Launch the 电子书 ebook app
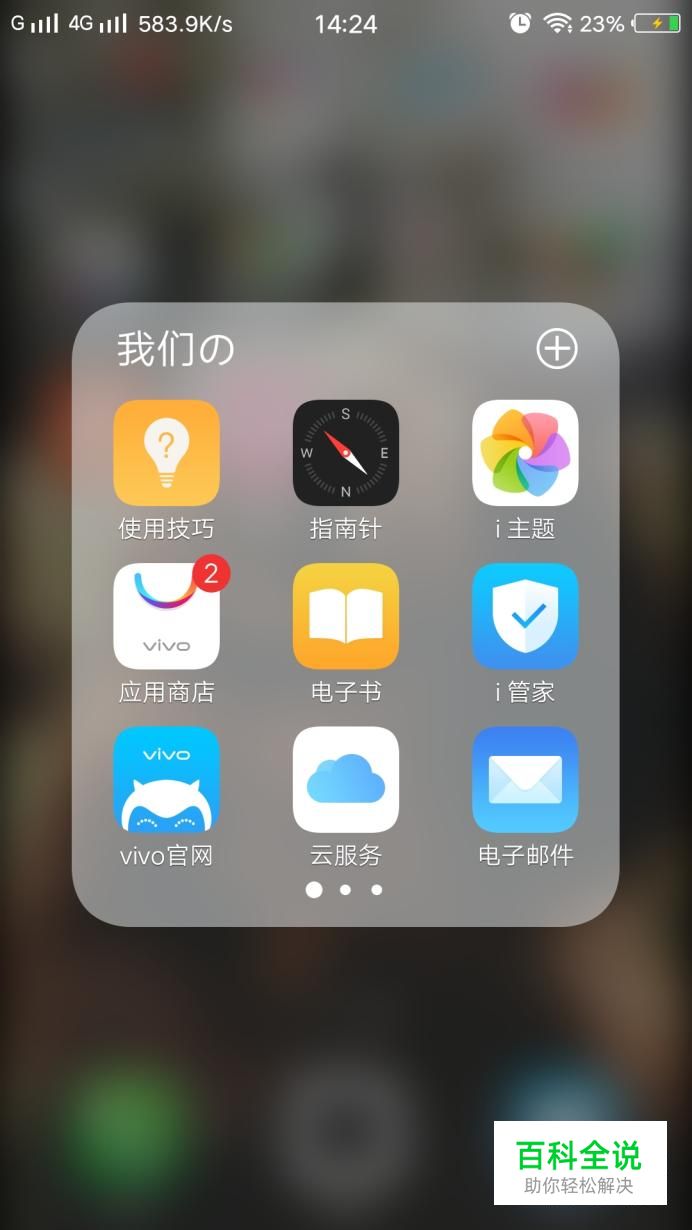This screenshot has width=692, height=1230. (x=345, y=616)
